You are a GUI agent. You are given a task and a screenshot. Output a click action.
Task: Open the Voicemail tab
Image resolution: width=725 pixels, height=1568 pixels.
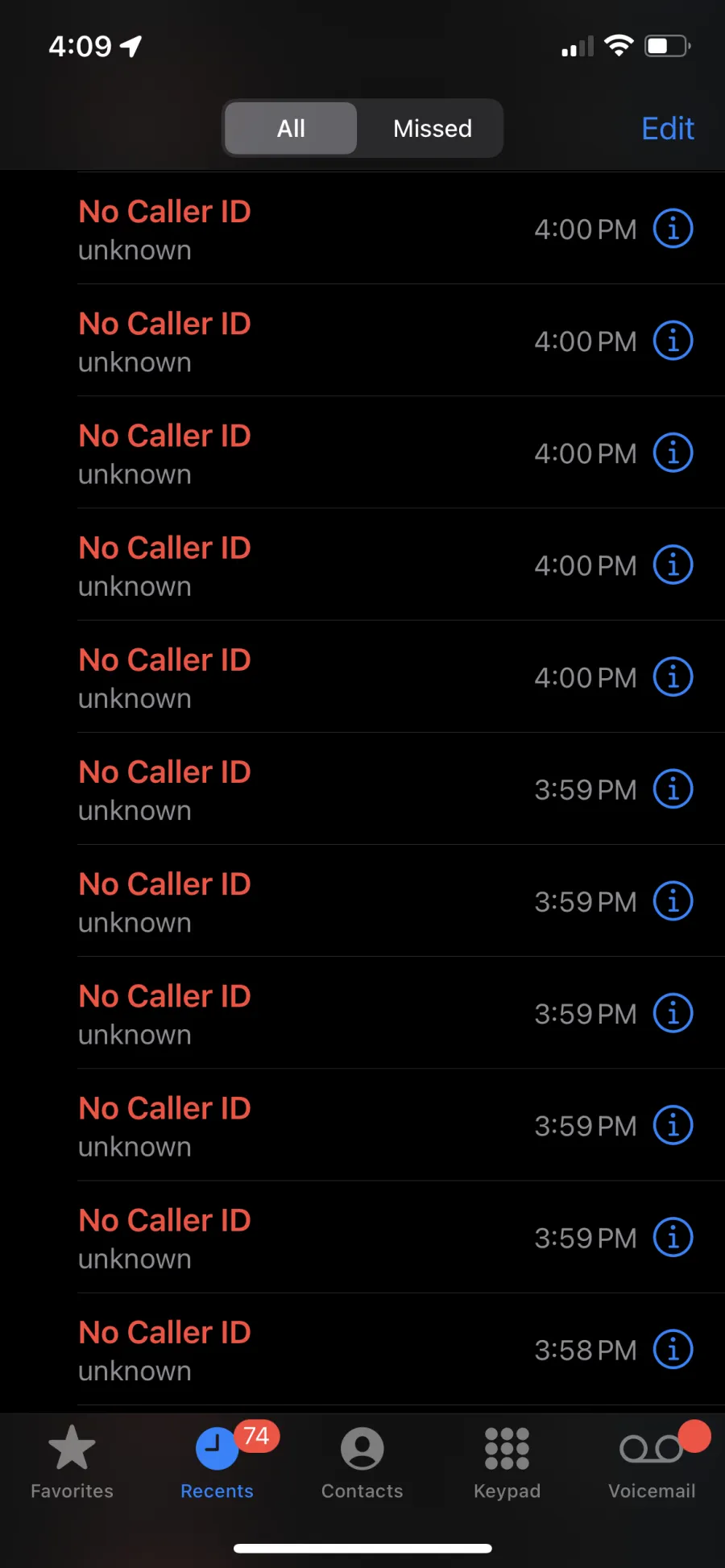[x=652, y=1463]
